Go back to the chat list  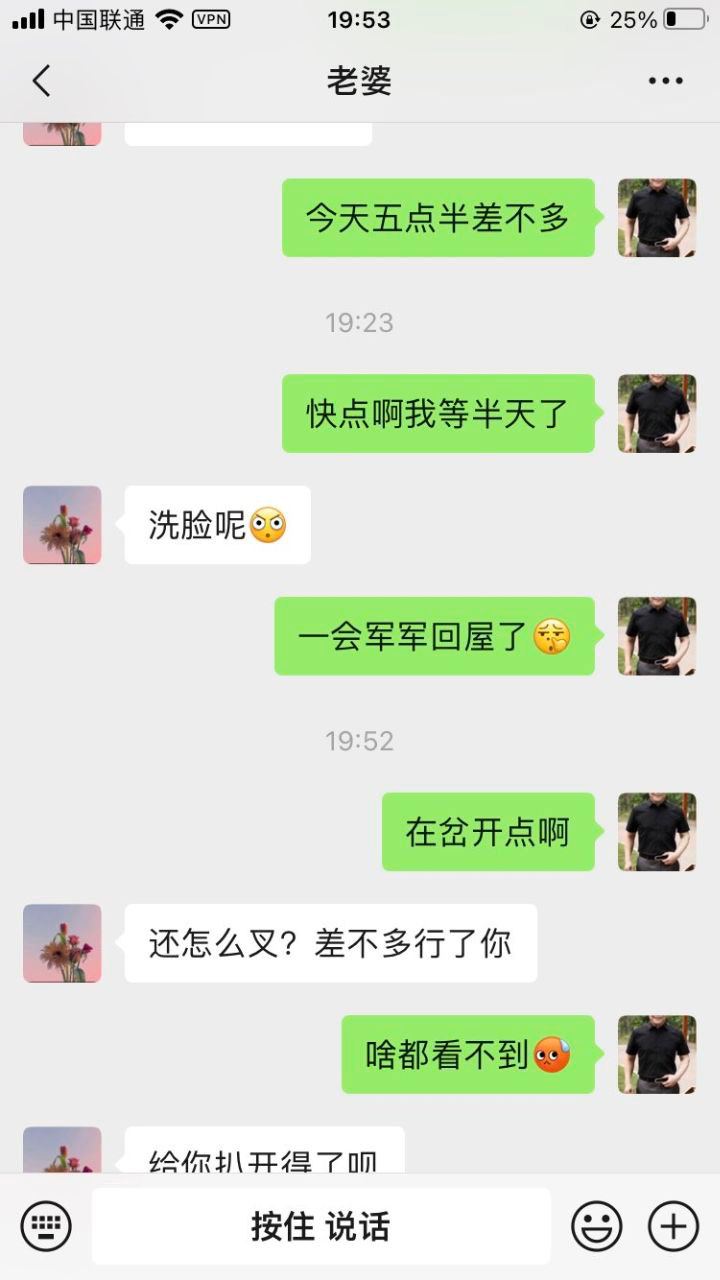[x=41, y=81]
